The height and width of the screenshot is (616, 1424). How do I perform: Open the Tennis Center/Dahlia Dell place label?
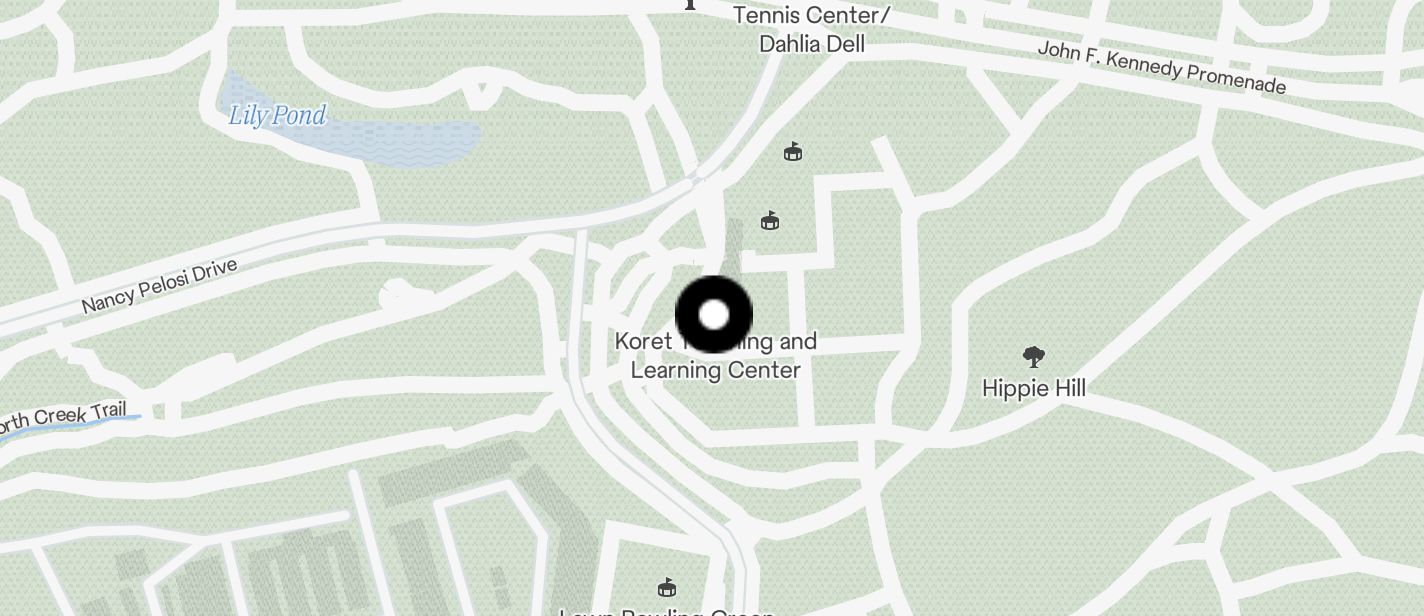coord(811,30)
